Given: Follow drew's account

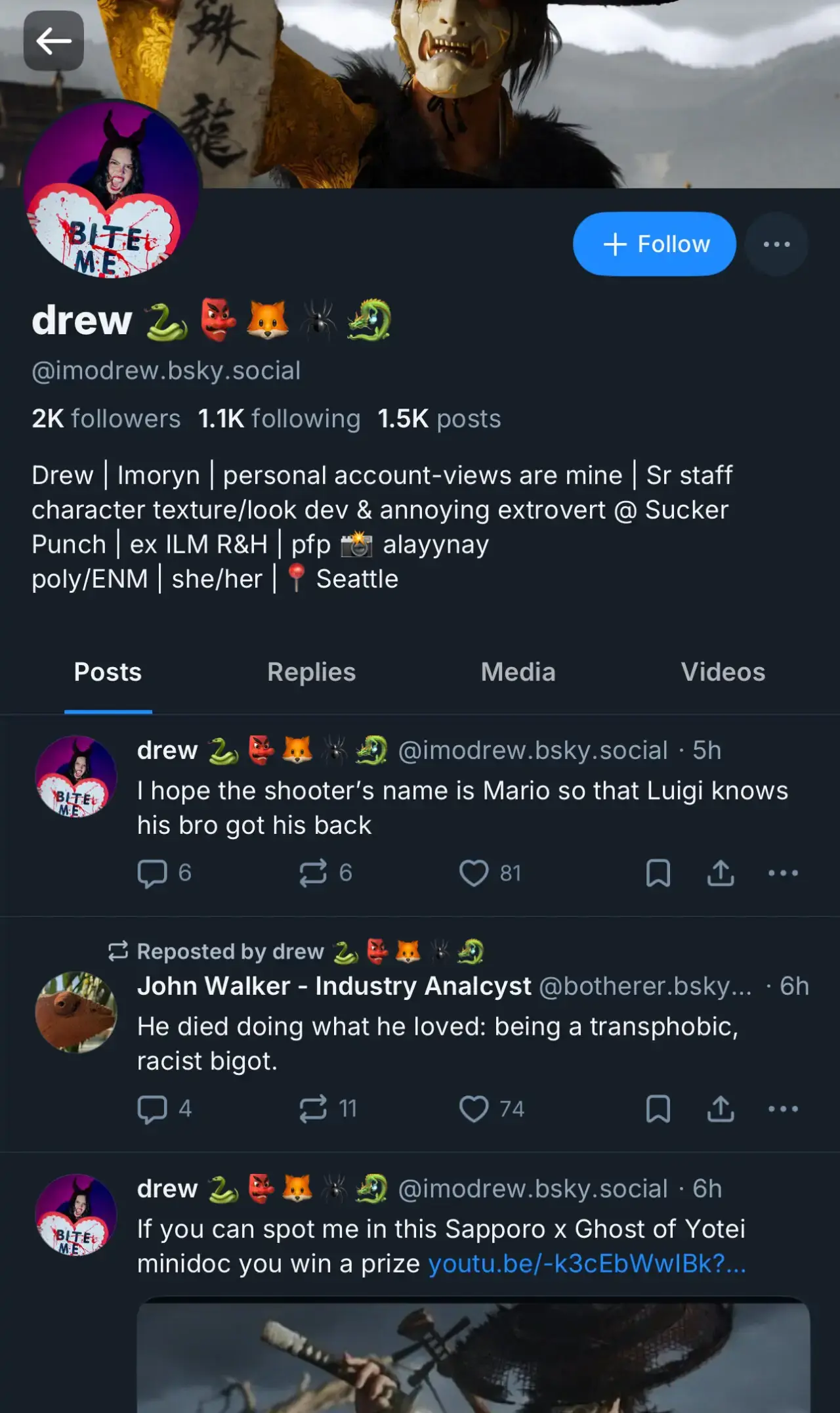Looking at the screenshot, I should tap(654, 244).
